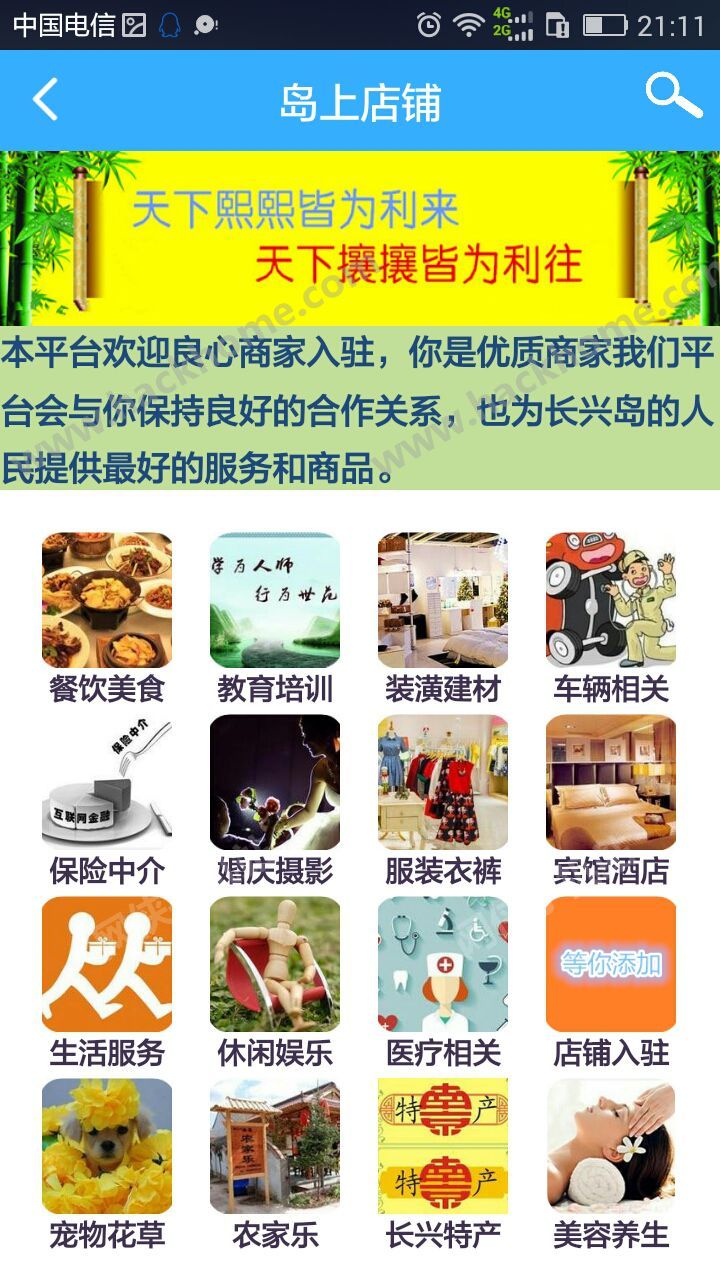View 长兴特产 products
The image size is (720, 1280).
[x=443, y=1146]
